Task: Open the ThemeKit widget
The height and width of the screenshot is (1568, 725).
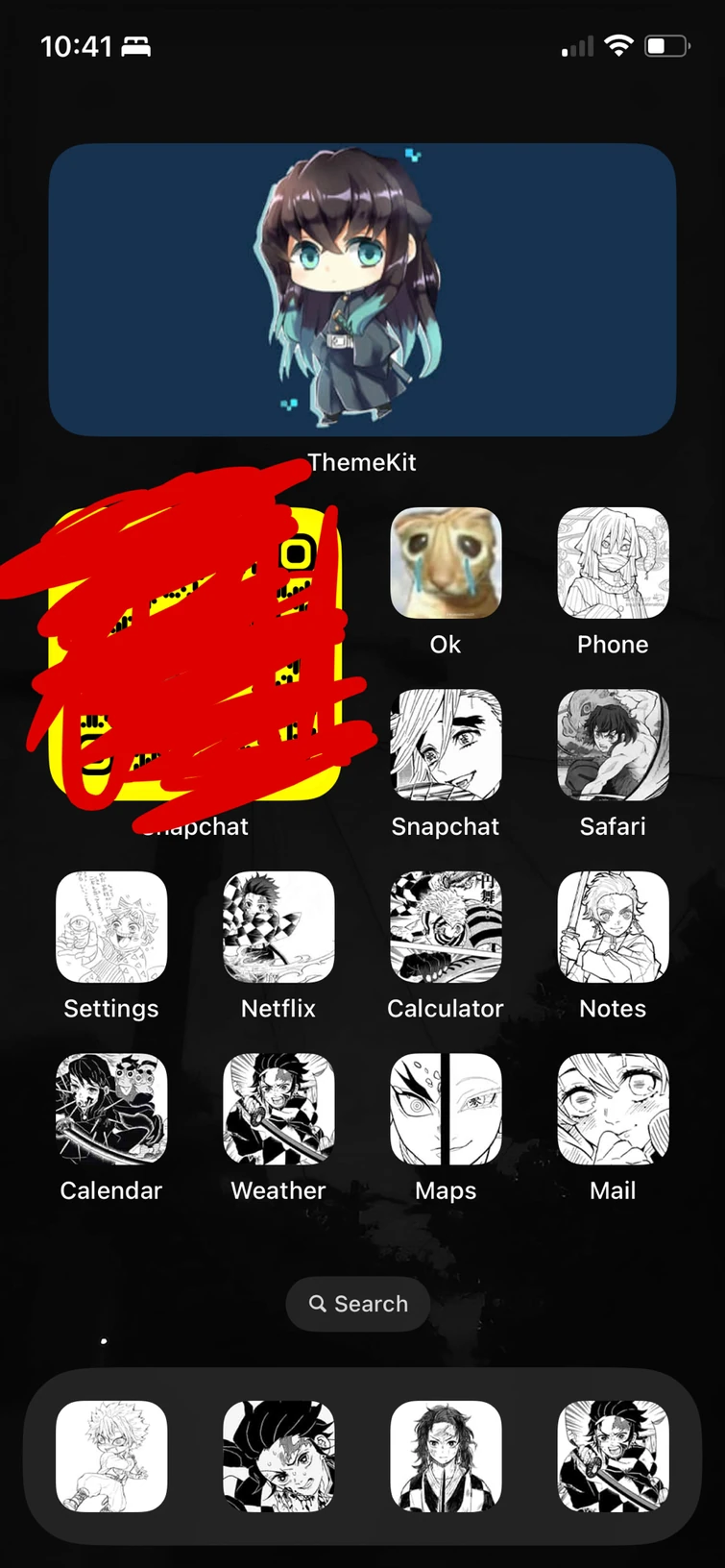Action: pos(361,289)
